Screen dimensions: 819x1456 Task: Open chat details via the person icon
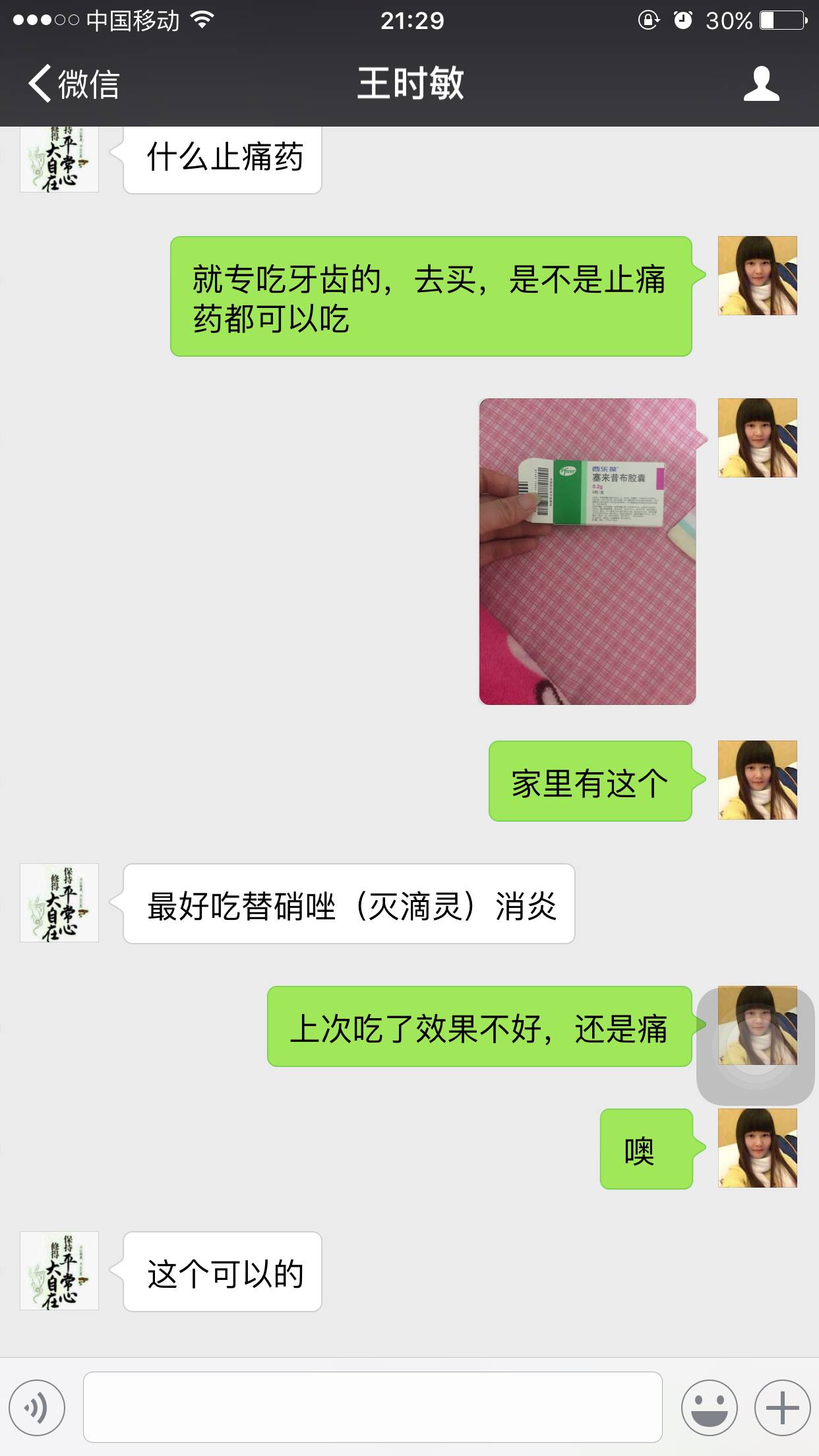(761, 84)
